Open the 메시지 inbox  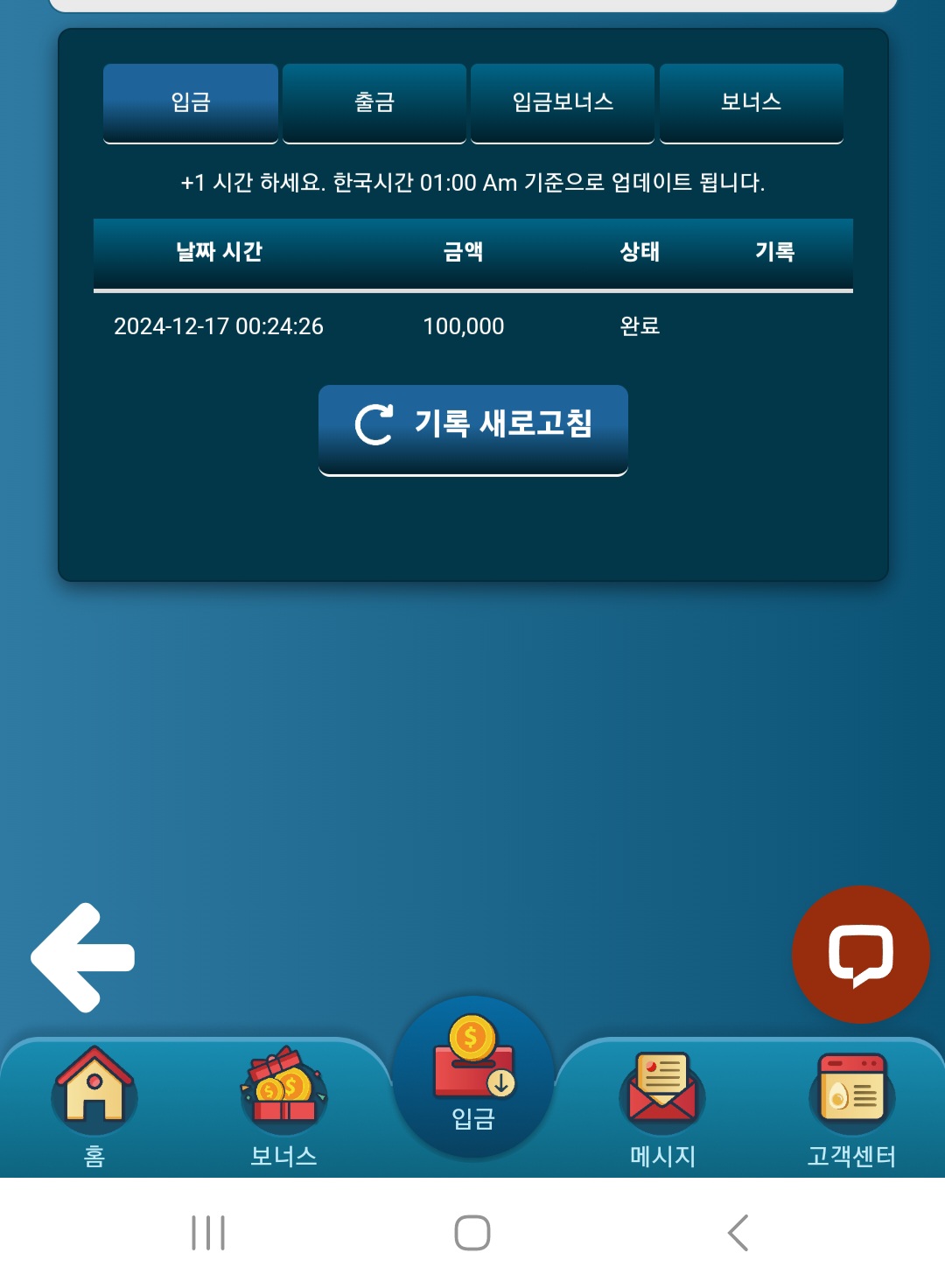click(662, 1106)
